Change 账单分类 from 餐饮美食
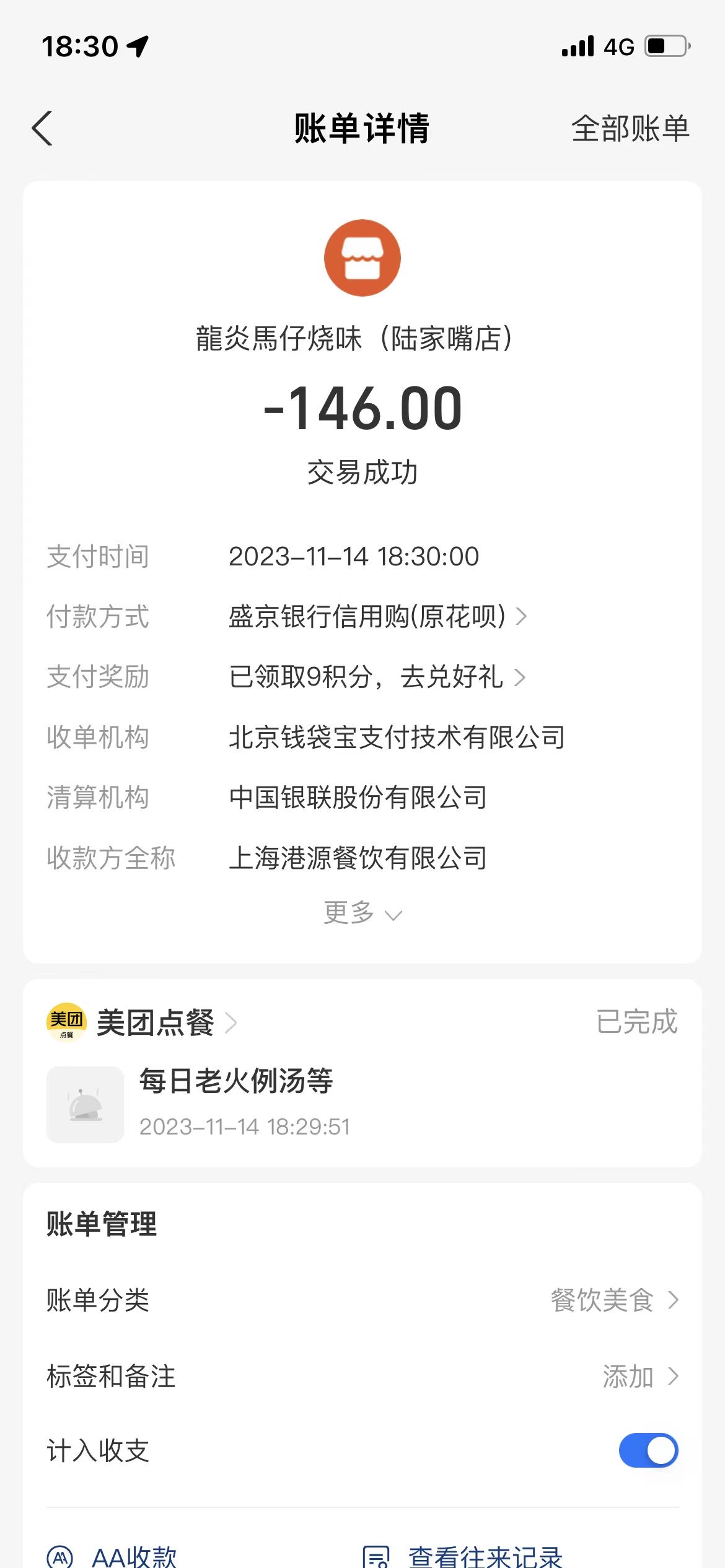Viewport: 725px width, 1568px height. point(362,1300)
